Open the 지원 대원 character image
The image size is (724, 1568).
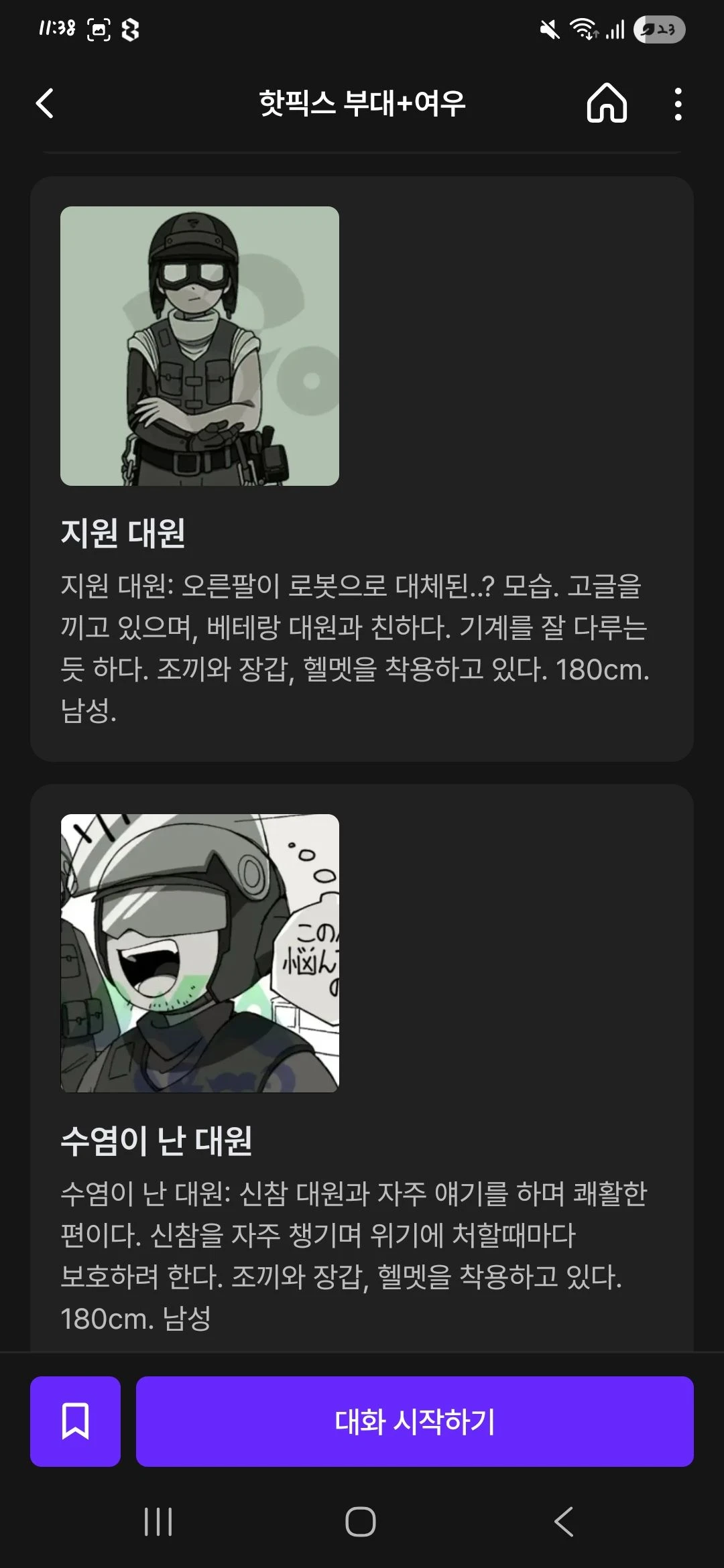[200, 346]
